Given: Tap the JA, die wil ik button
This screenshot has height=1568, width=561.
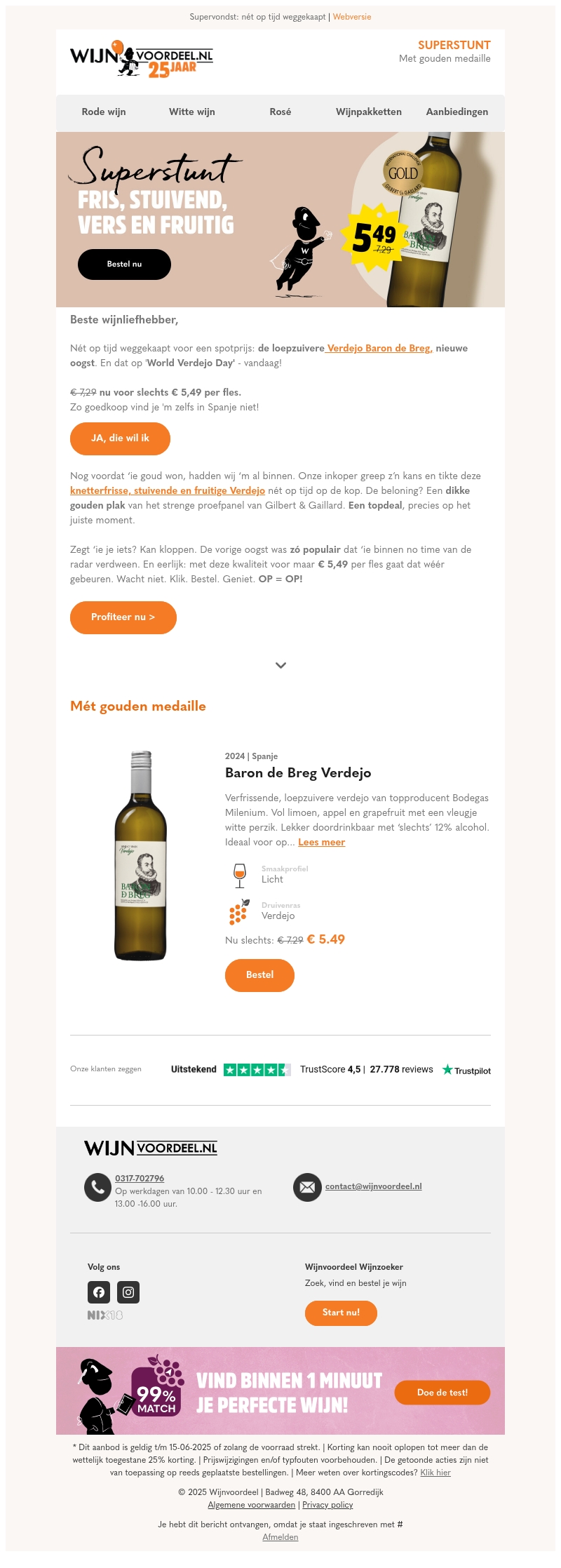Looking at the screenshot, I should 120,438.
